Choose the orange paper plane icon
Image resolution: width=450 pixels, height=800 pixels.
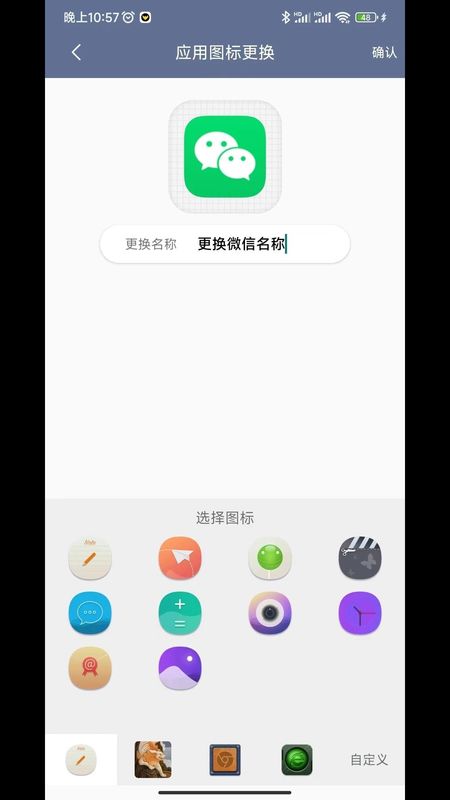pos(180,558)
